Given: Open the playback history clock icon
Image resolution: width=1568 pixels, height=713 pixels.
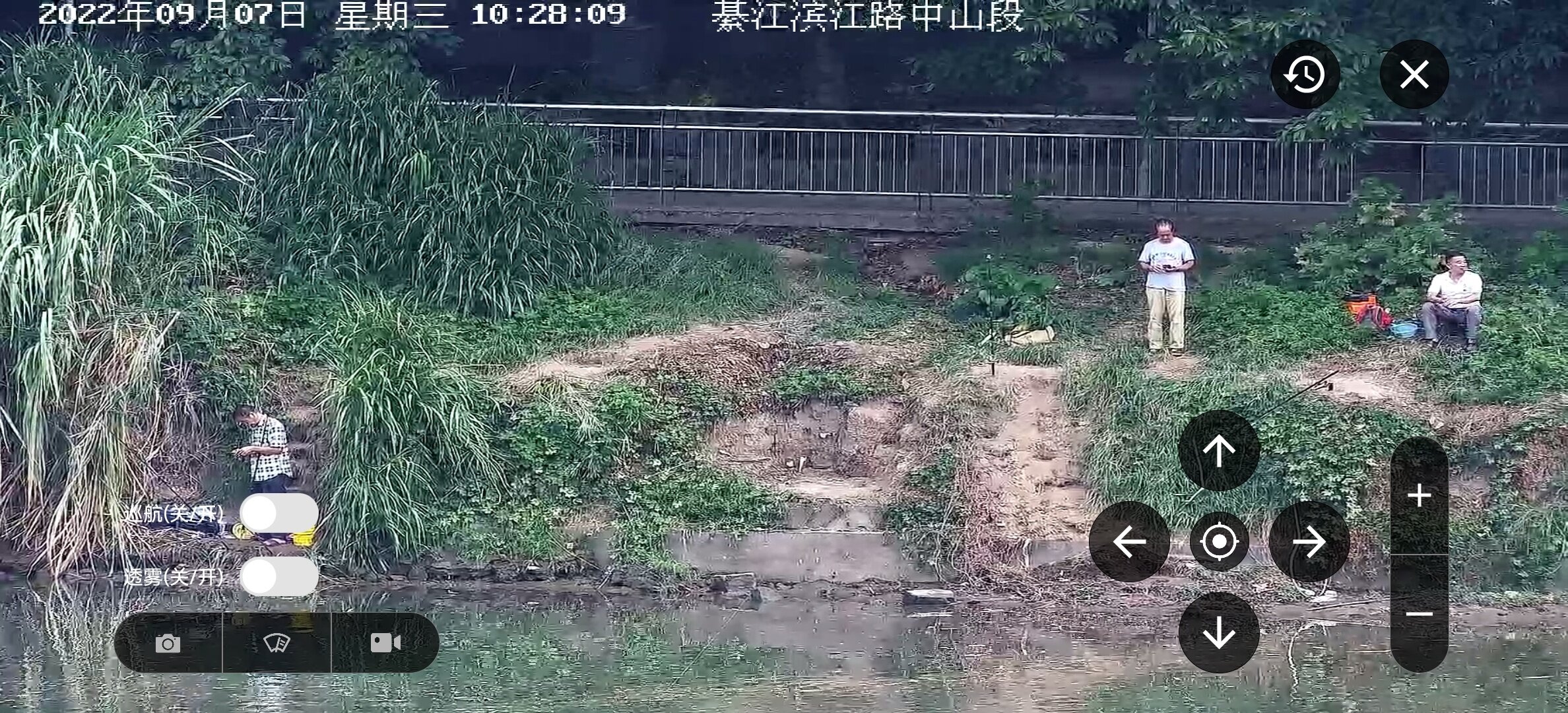Looking at the screenshot, I should point(1305,75).
